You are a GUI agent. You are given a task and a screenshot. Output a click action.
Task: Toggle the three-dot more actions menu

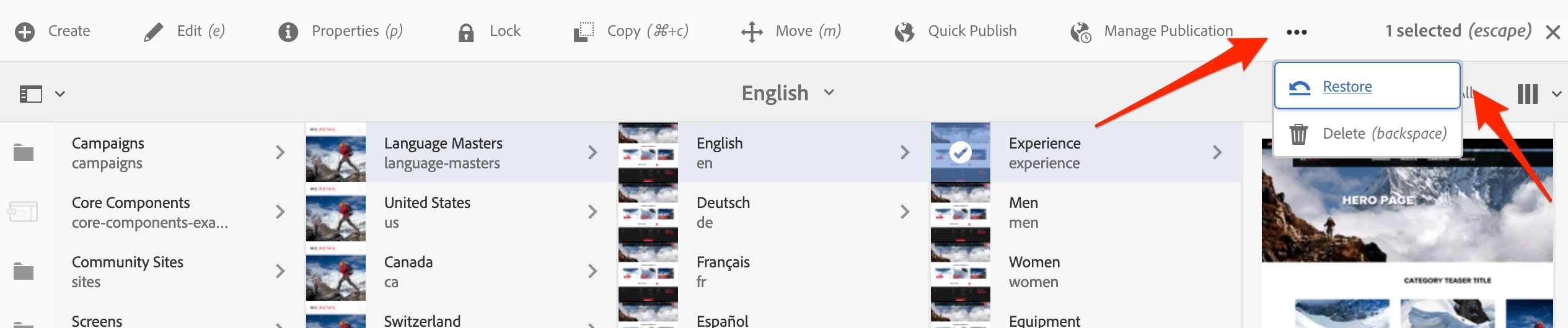pos(1296,32)
